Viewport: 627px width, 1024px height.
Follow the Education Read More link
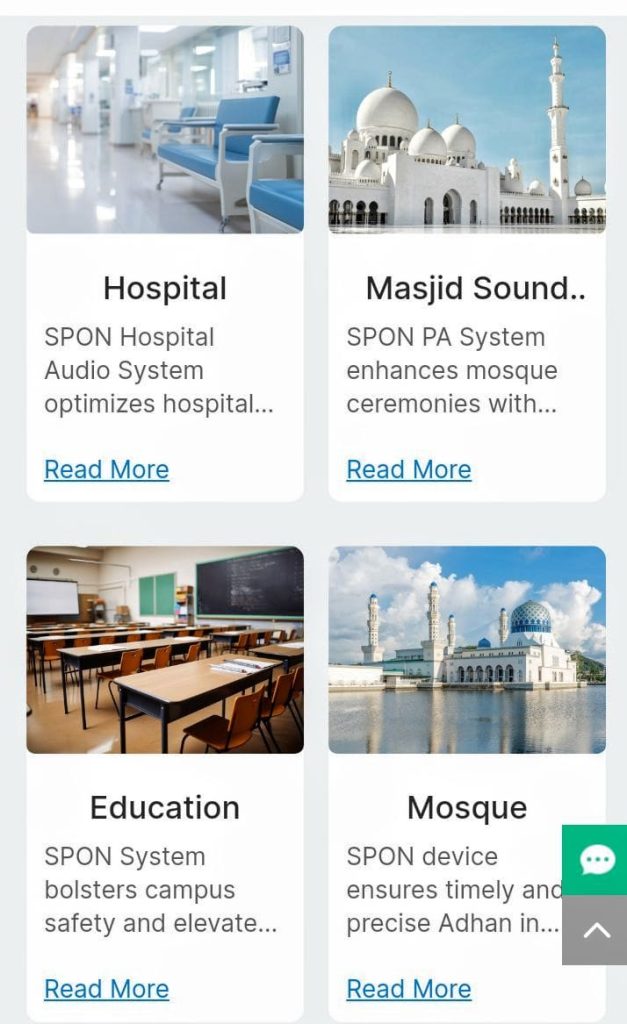tap(106, 989)
